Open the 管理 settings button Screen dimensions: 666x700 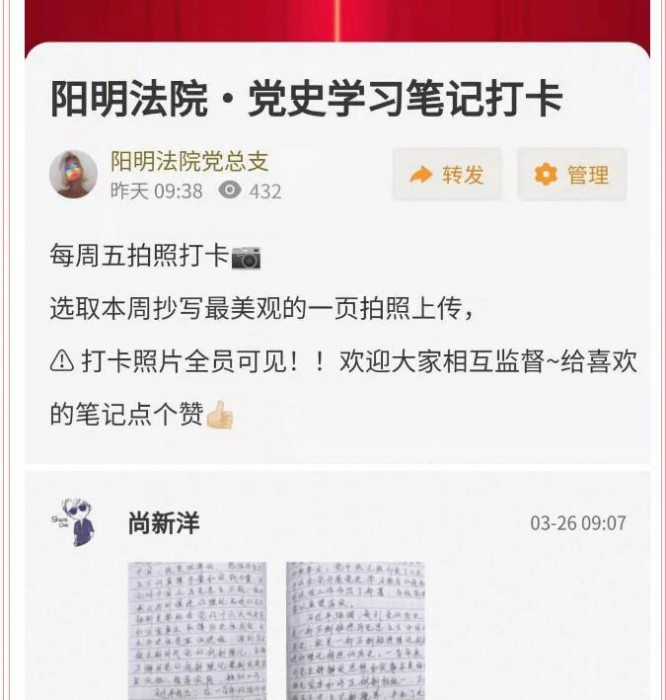click(x=572, y=175)
